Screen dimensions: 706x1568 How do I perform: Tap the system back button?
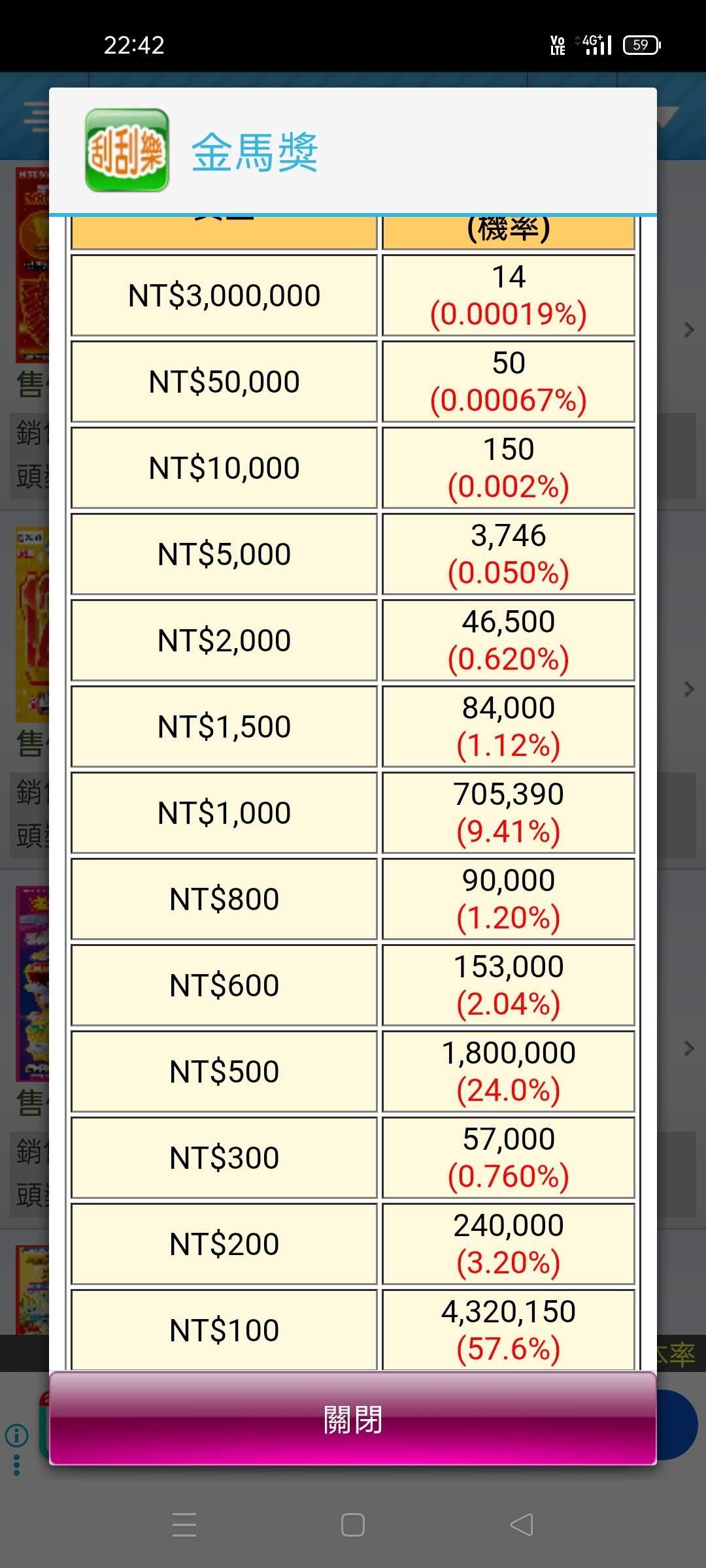522,1525
